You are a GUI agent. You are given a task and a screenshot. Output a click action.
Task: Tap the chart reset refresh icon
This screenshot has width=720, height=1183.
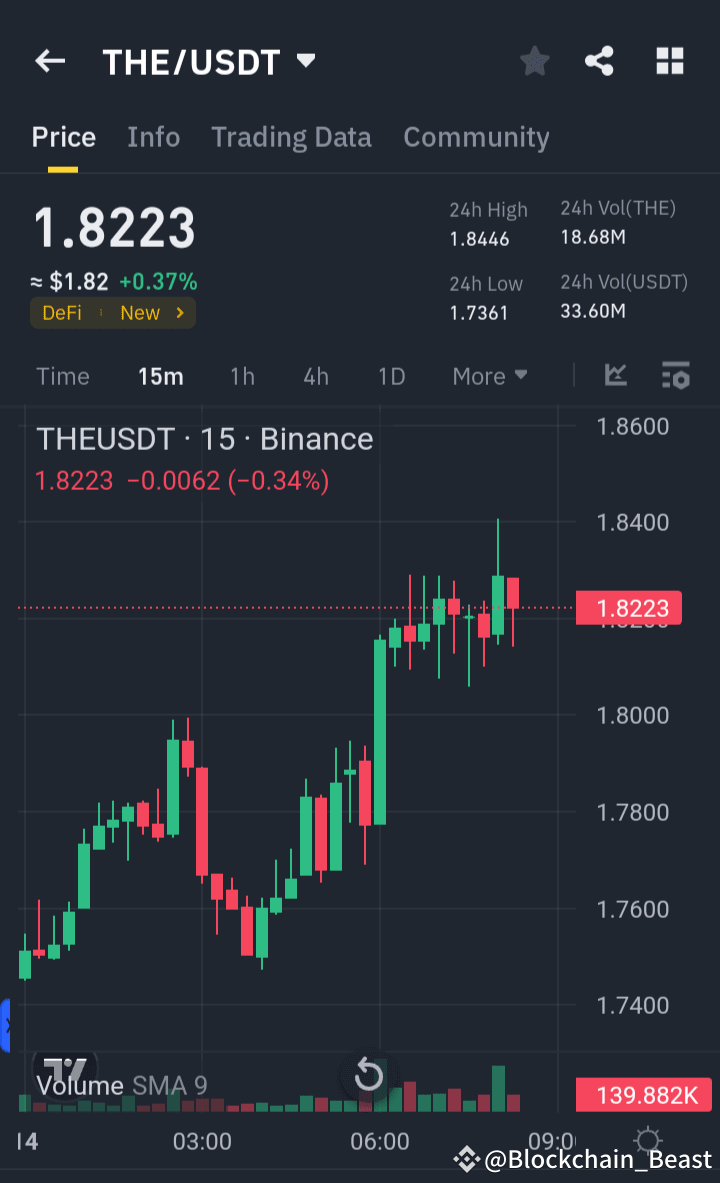pos(369,1075)
